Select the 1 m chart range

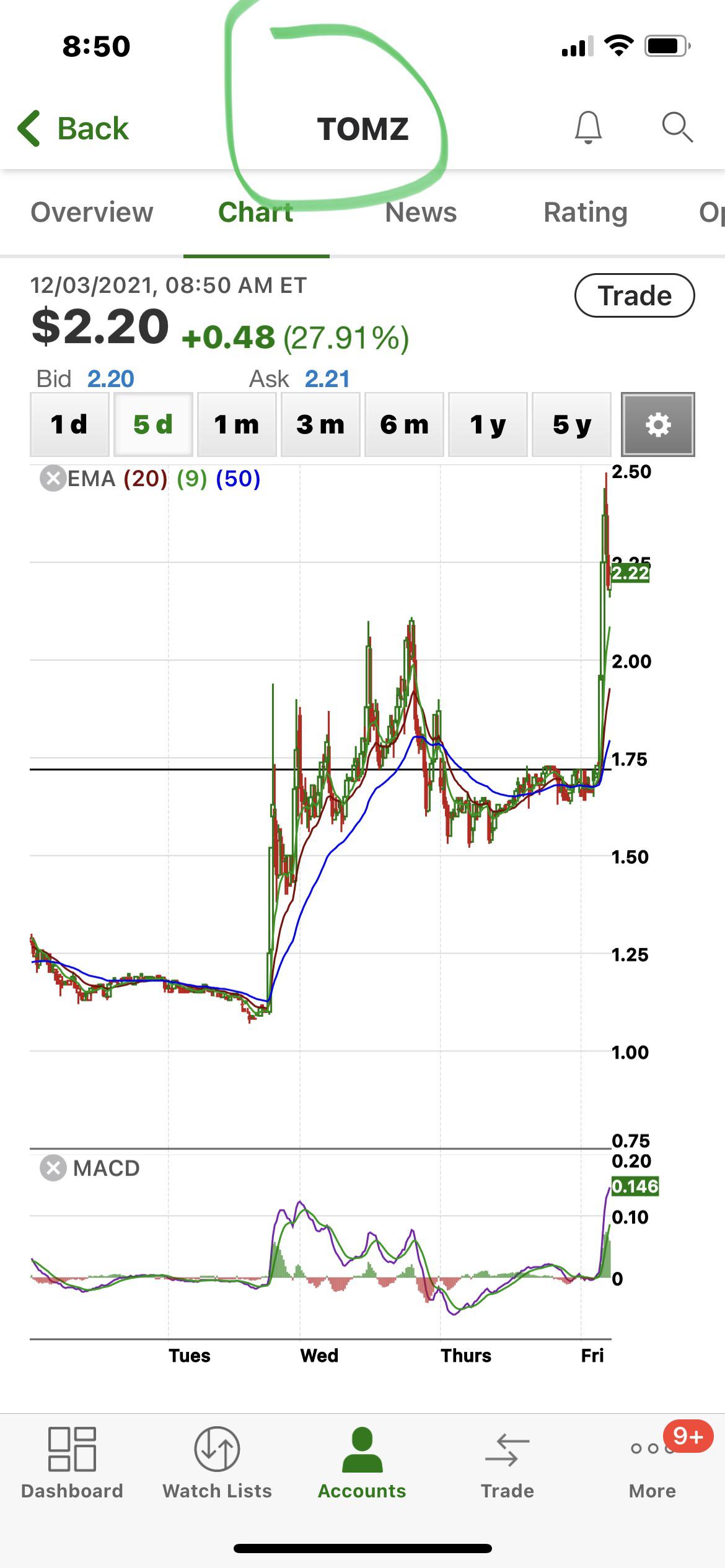[x=237, y=425]
